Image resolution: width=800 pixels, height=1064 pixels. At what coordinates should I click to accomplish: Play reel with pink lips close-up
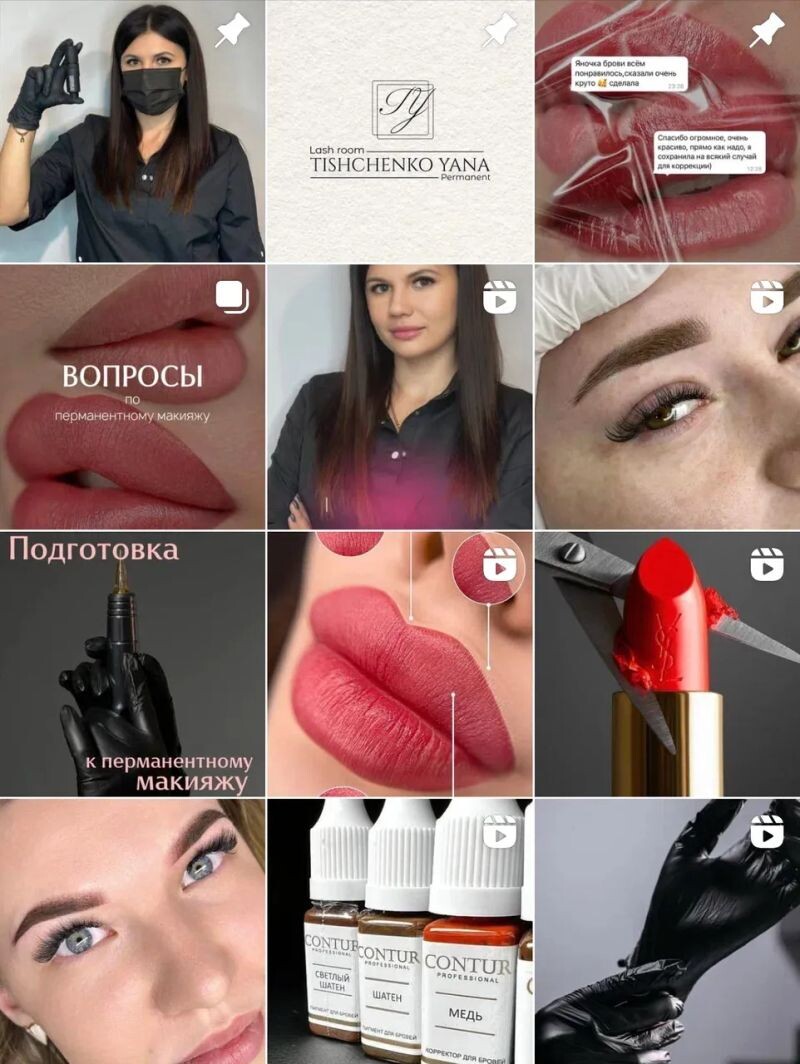coord(400,664)
